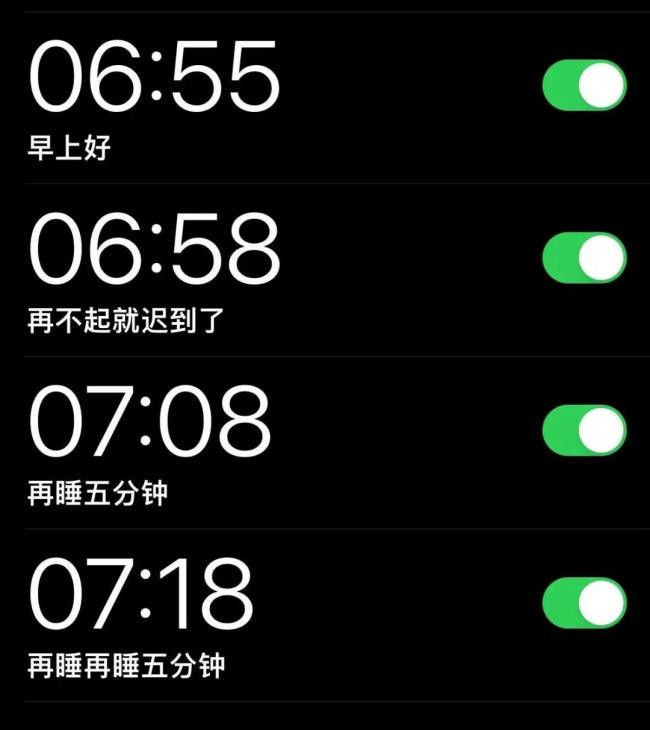Screen dimensions: 650x730
Task: Toggle the 07:18 alarm off
Action: pyautogui.click(x=584, y=603)
